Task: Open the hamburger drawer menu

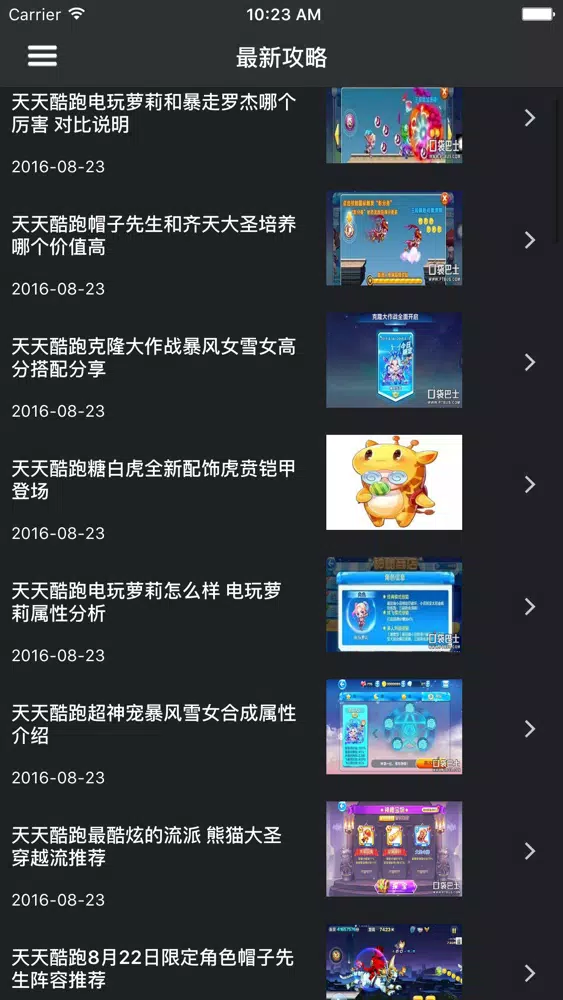Action: 42,56
